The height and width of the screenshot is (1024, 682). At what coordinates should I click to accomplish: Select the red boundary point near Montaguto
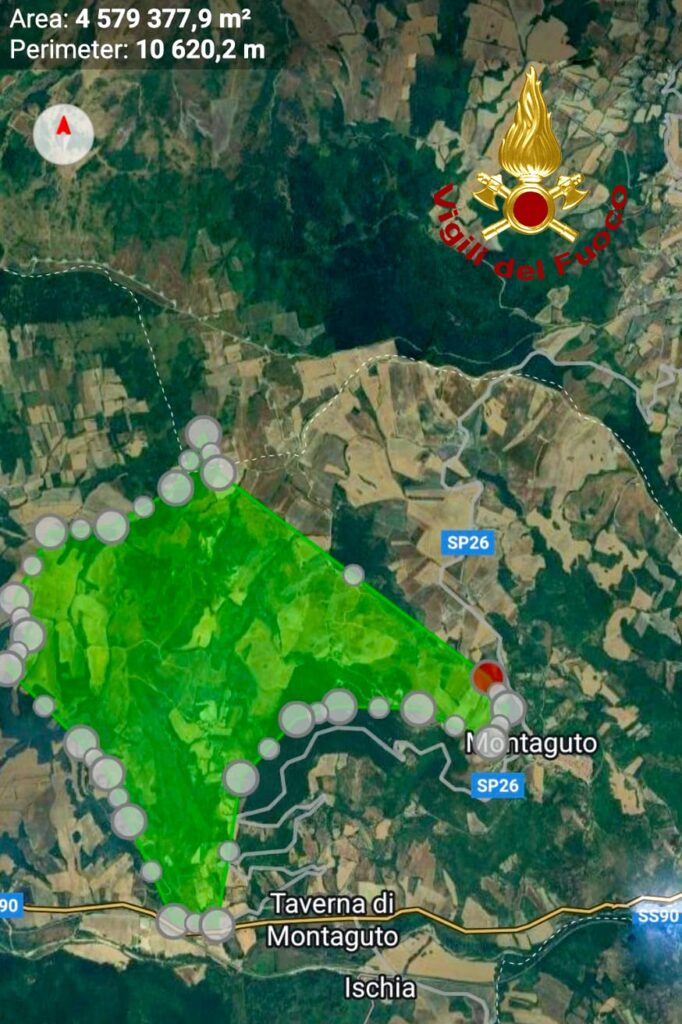click(487, 677)
